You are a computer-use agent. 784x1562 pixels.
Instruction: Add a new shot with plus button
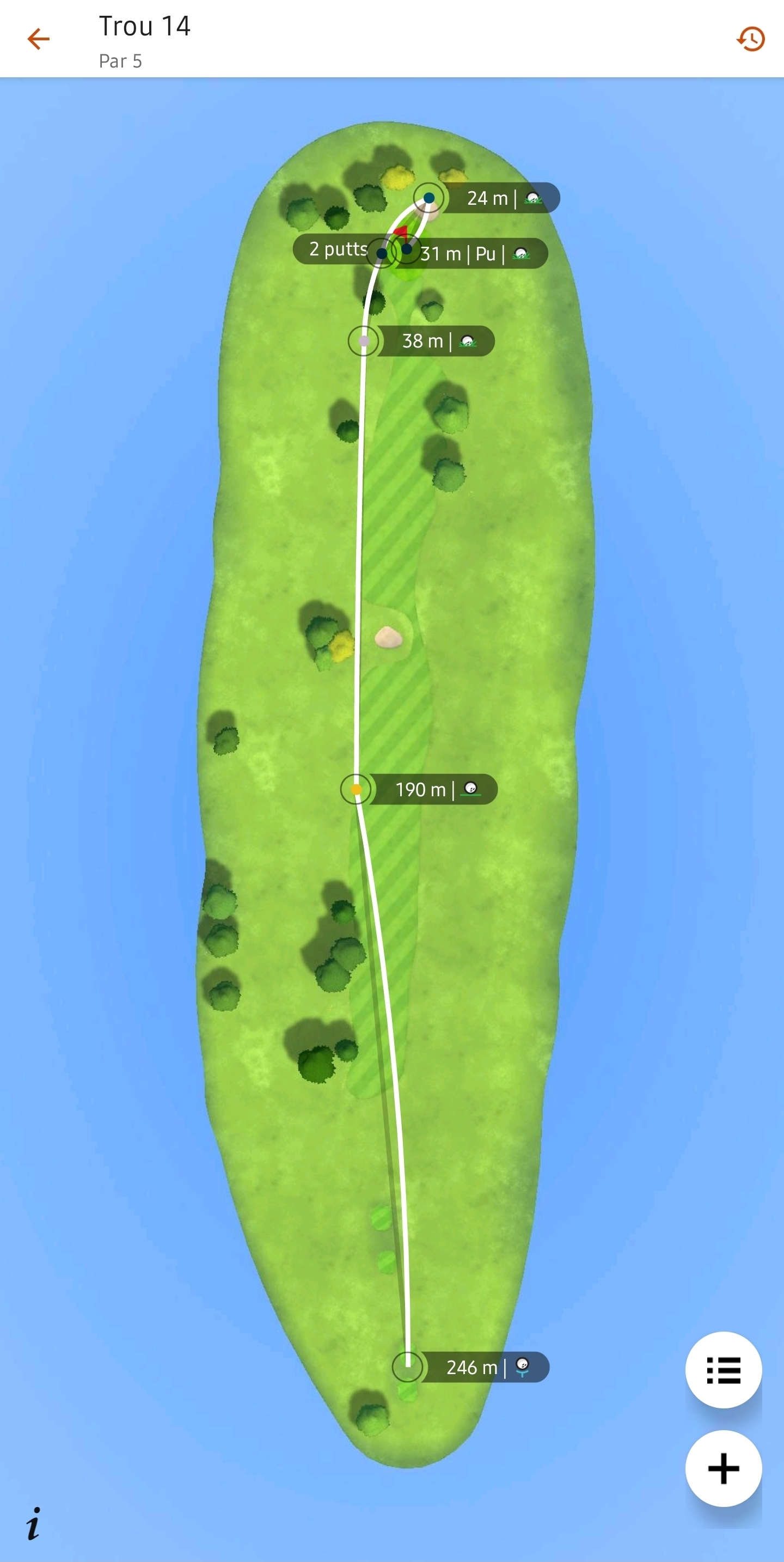[723, 1469]
